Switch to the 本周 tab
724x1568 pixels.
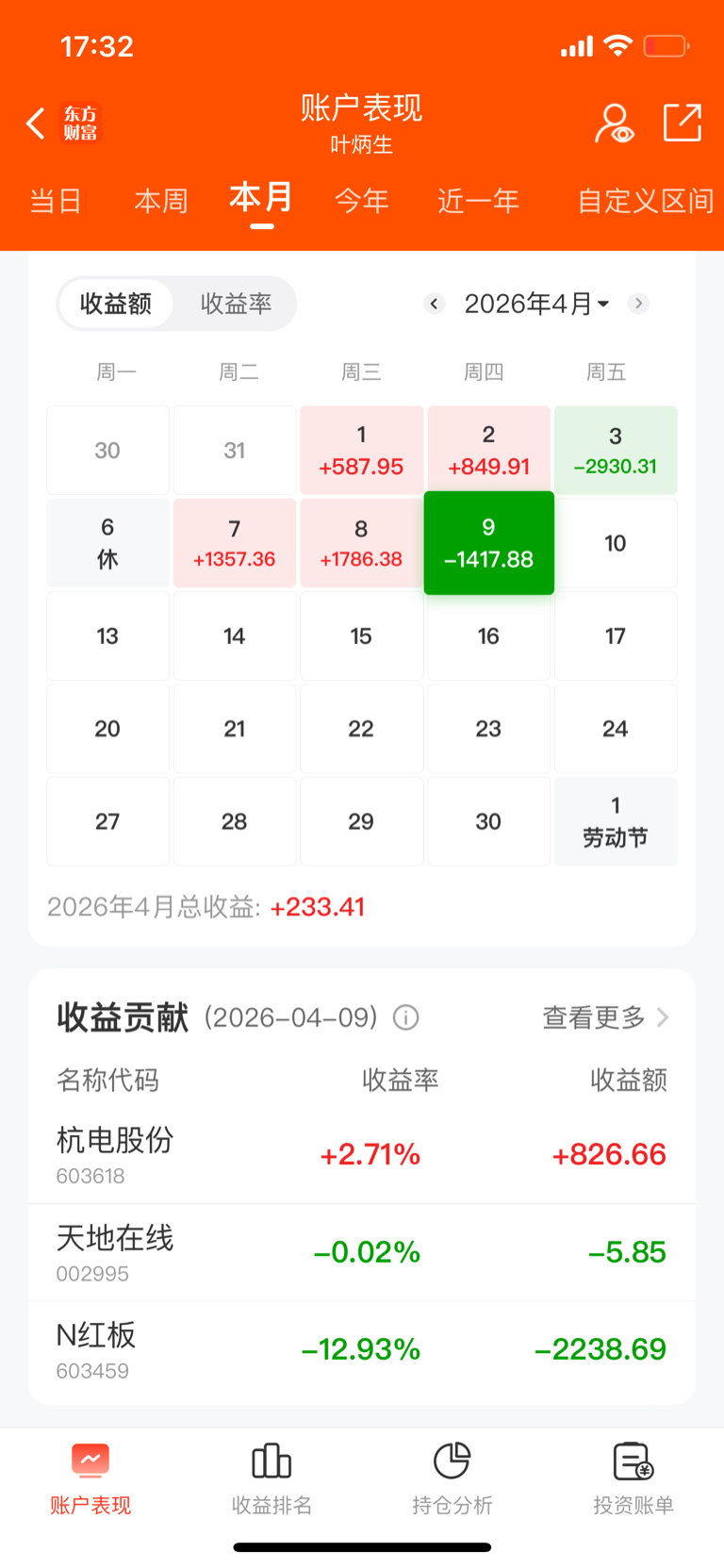tap(161, 201)
